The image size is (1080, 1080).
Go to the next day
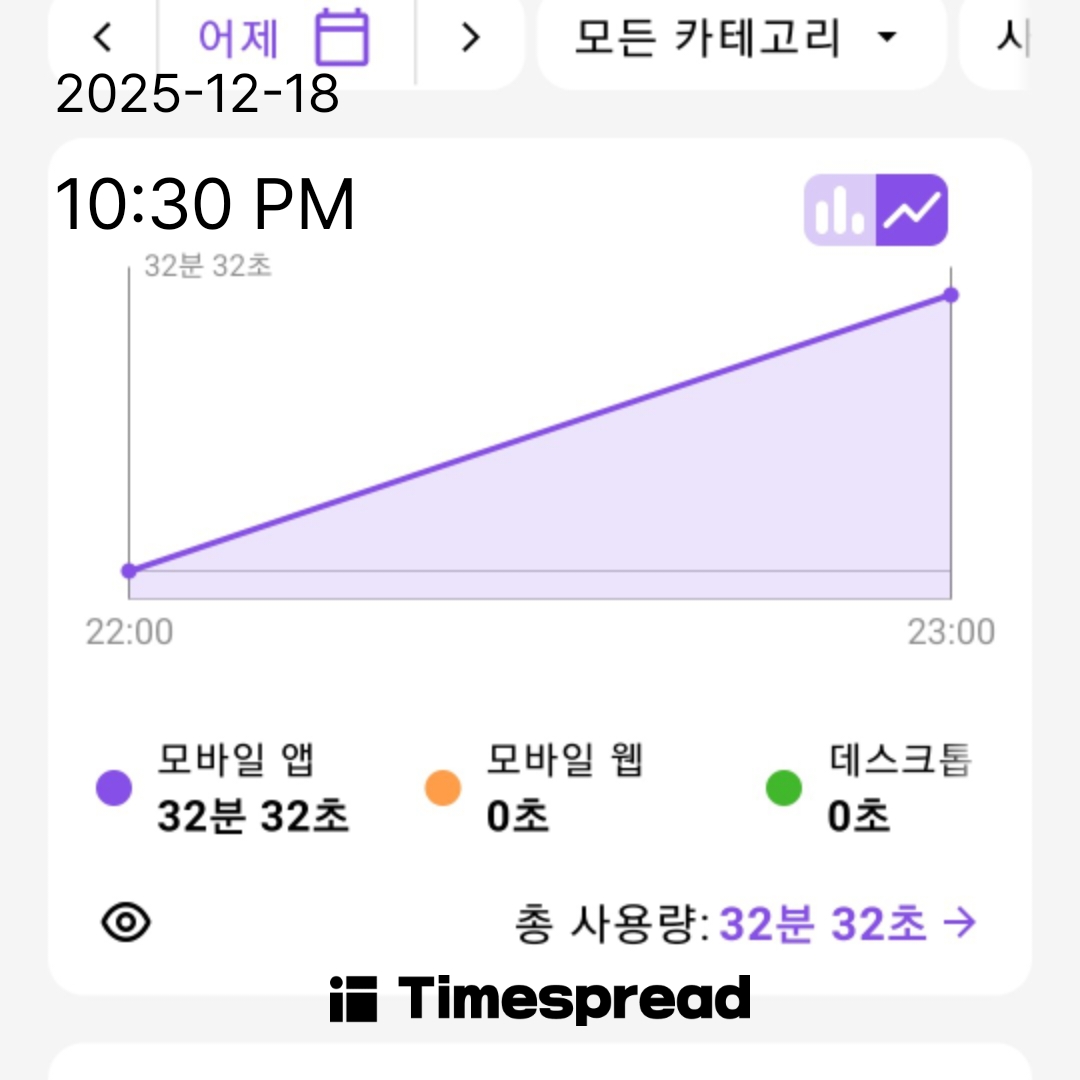point(470,38)
